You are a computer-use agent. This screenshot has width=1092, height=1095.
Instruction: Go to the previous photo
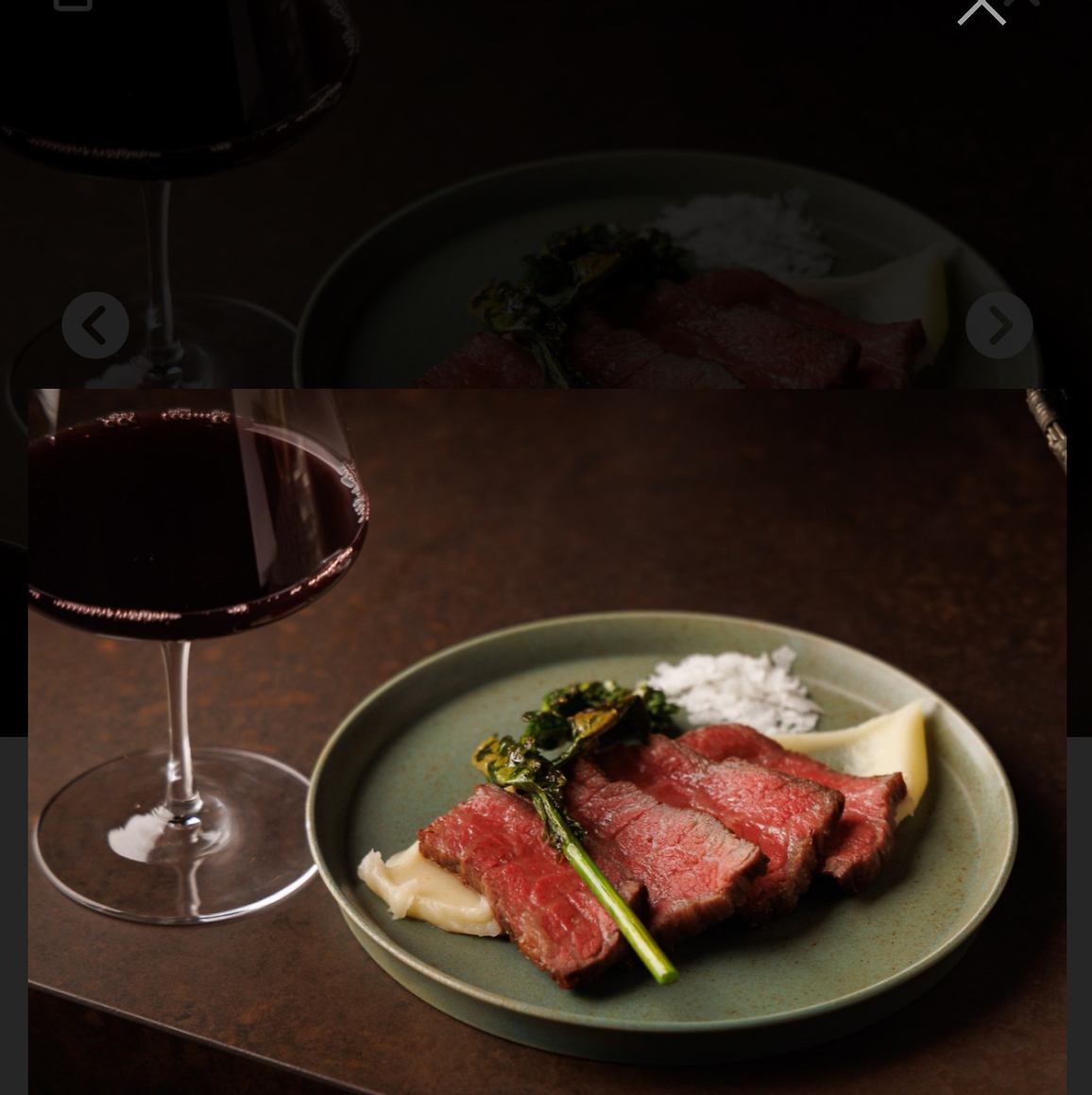click(95, 325)
